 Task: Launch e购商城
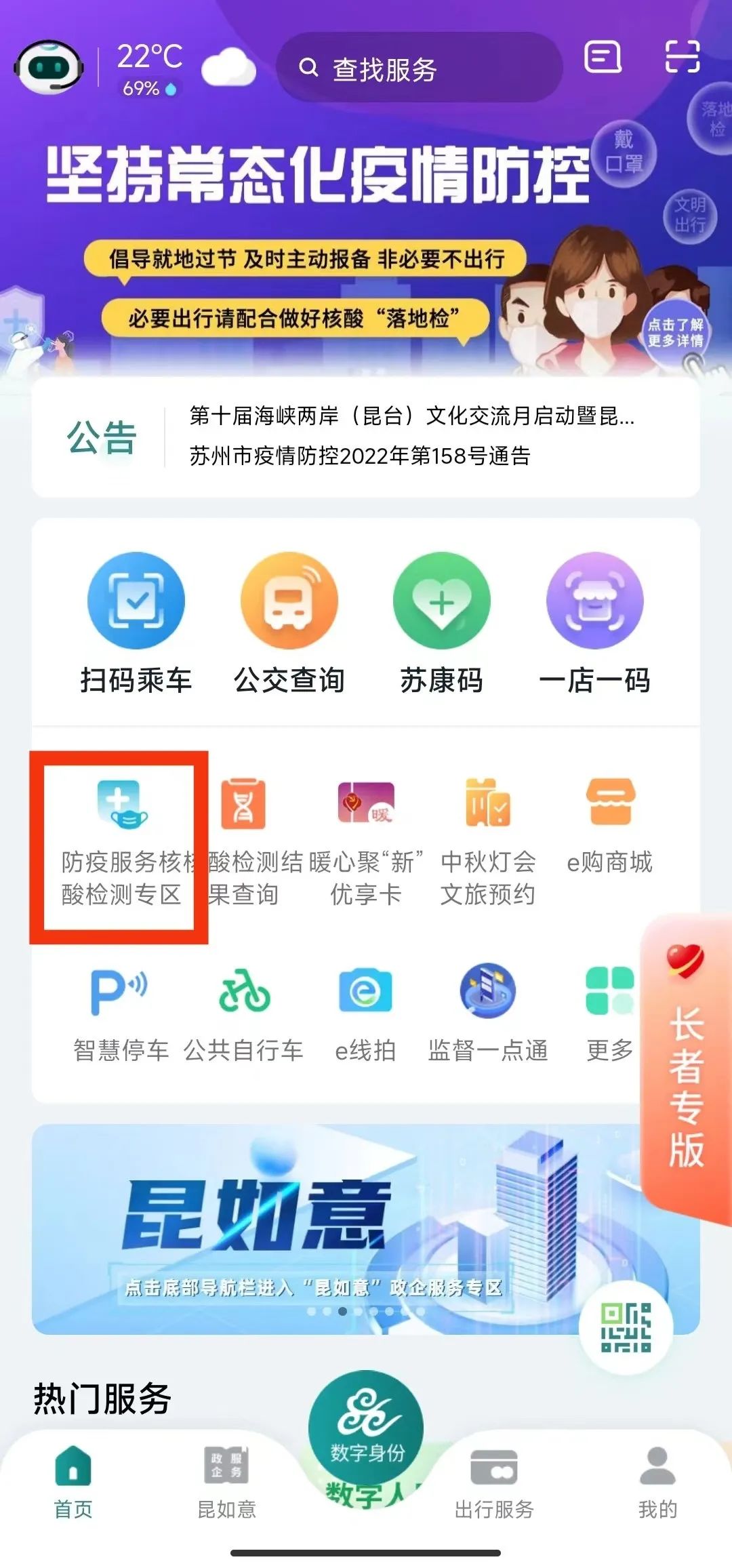[x=609, y=827]
